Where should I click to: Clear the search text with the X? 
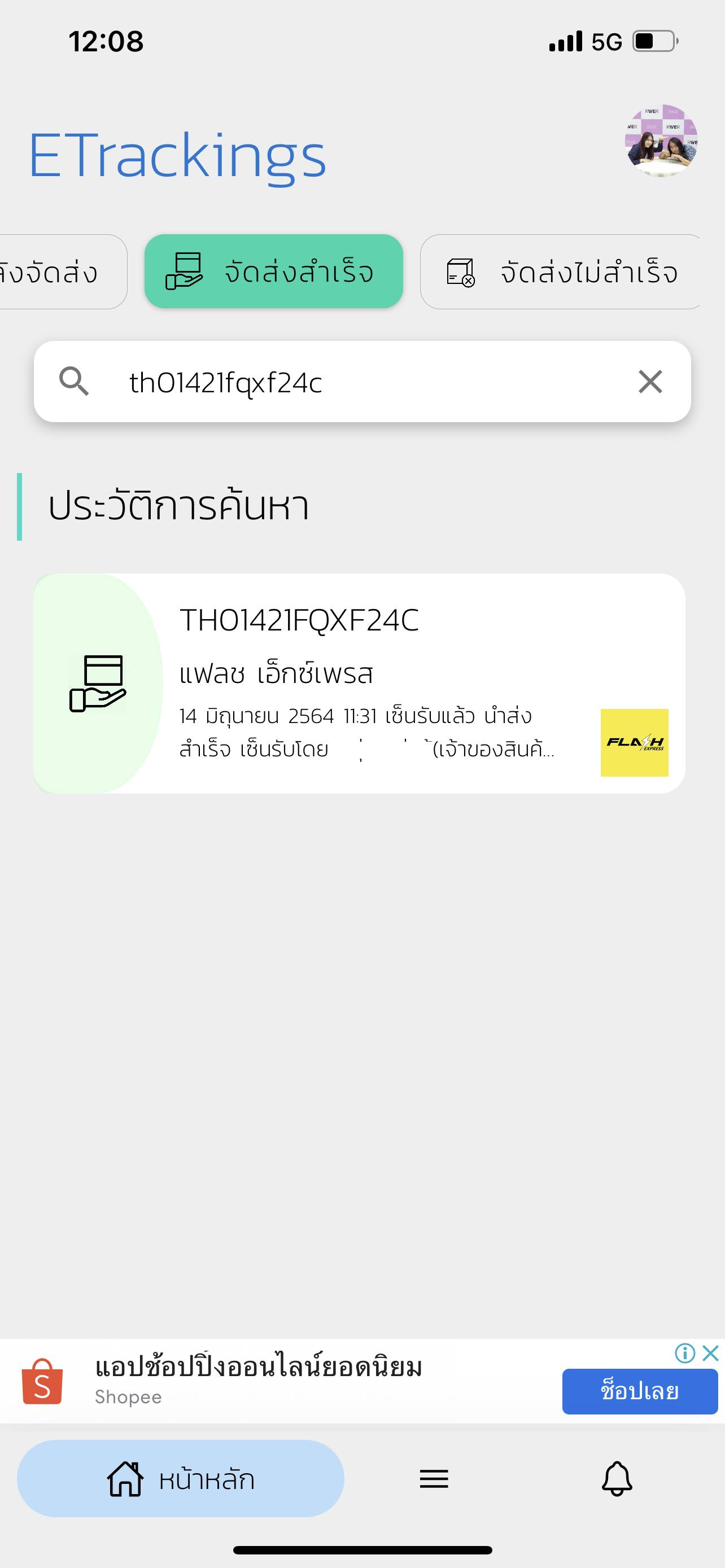pyautogui.click(x=649, y=382)
